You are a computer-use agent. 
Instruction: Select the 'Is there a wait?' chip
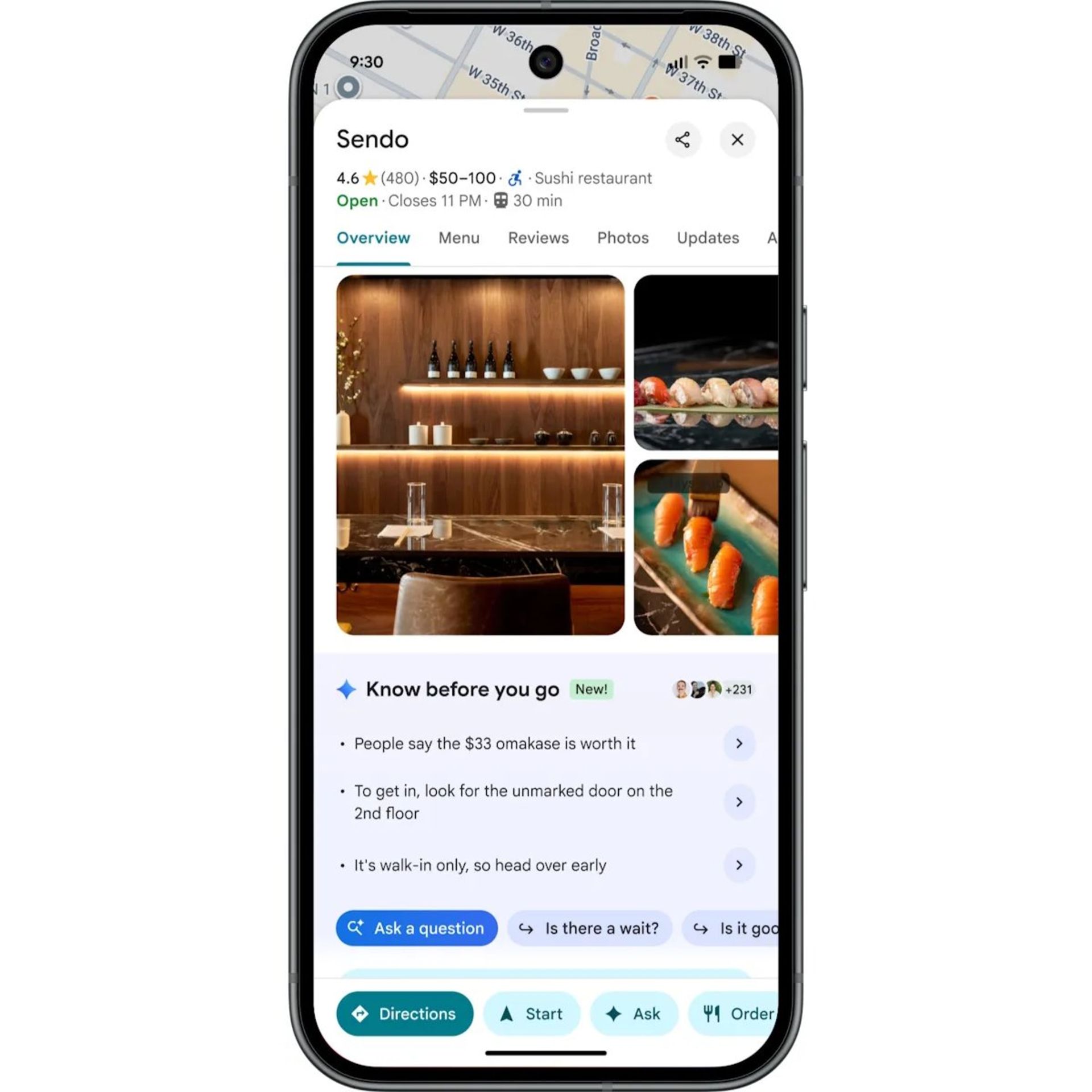[589, 928]
